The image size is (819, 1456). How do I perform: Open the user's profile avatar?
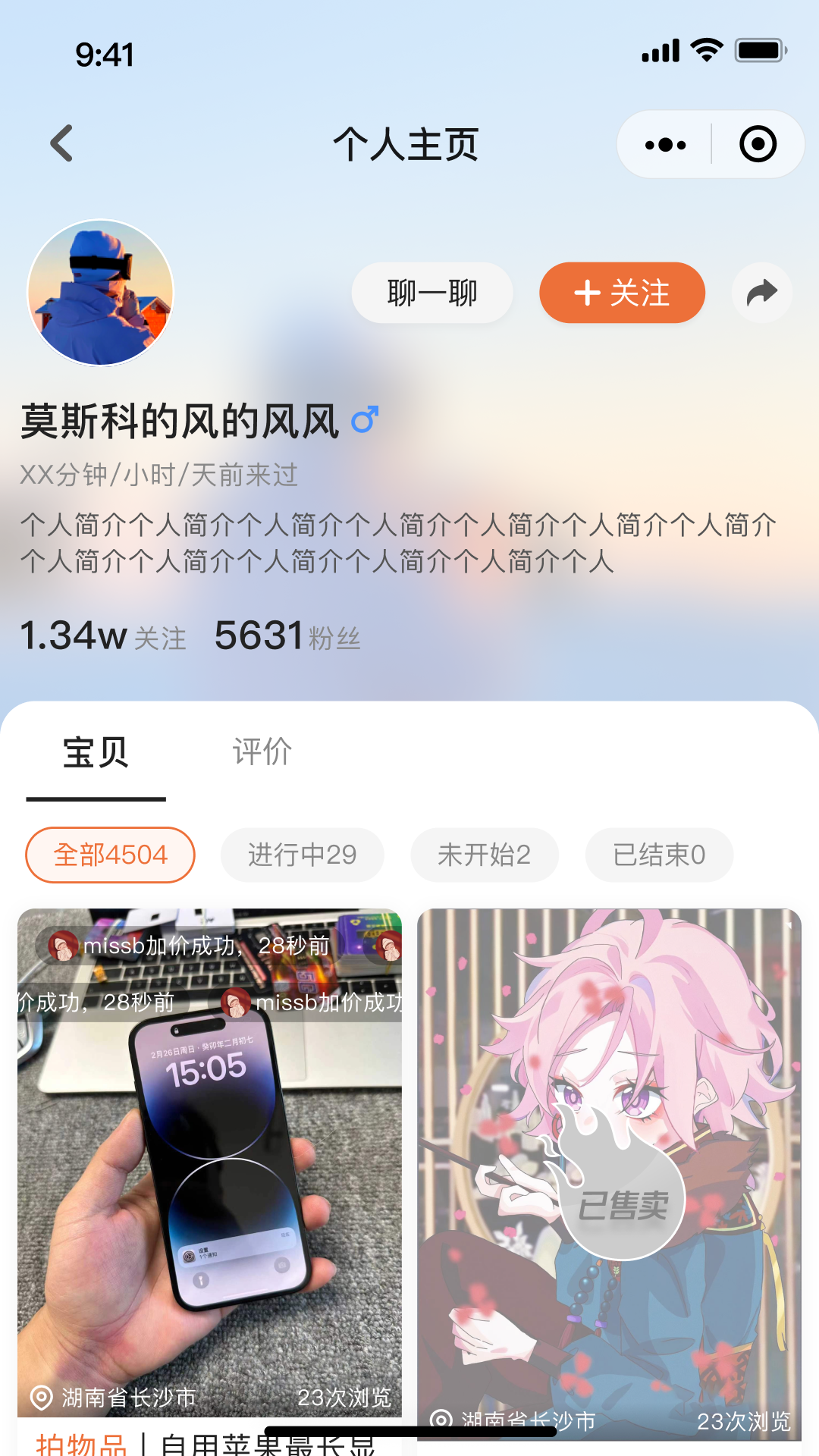coord(100,293)
